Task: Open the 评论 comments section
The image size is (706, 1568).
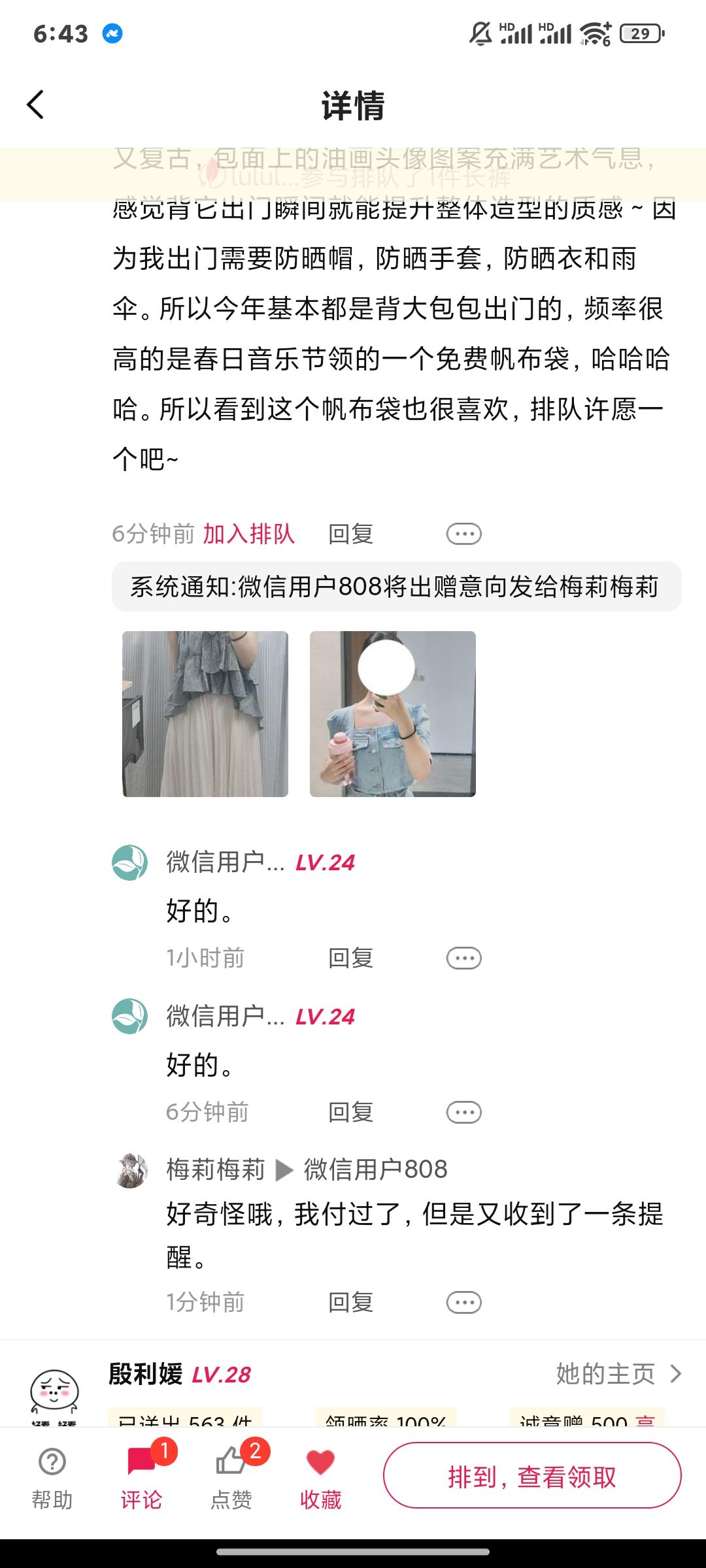Action: 141,1478
